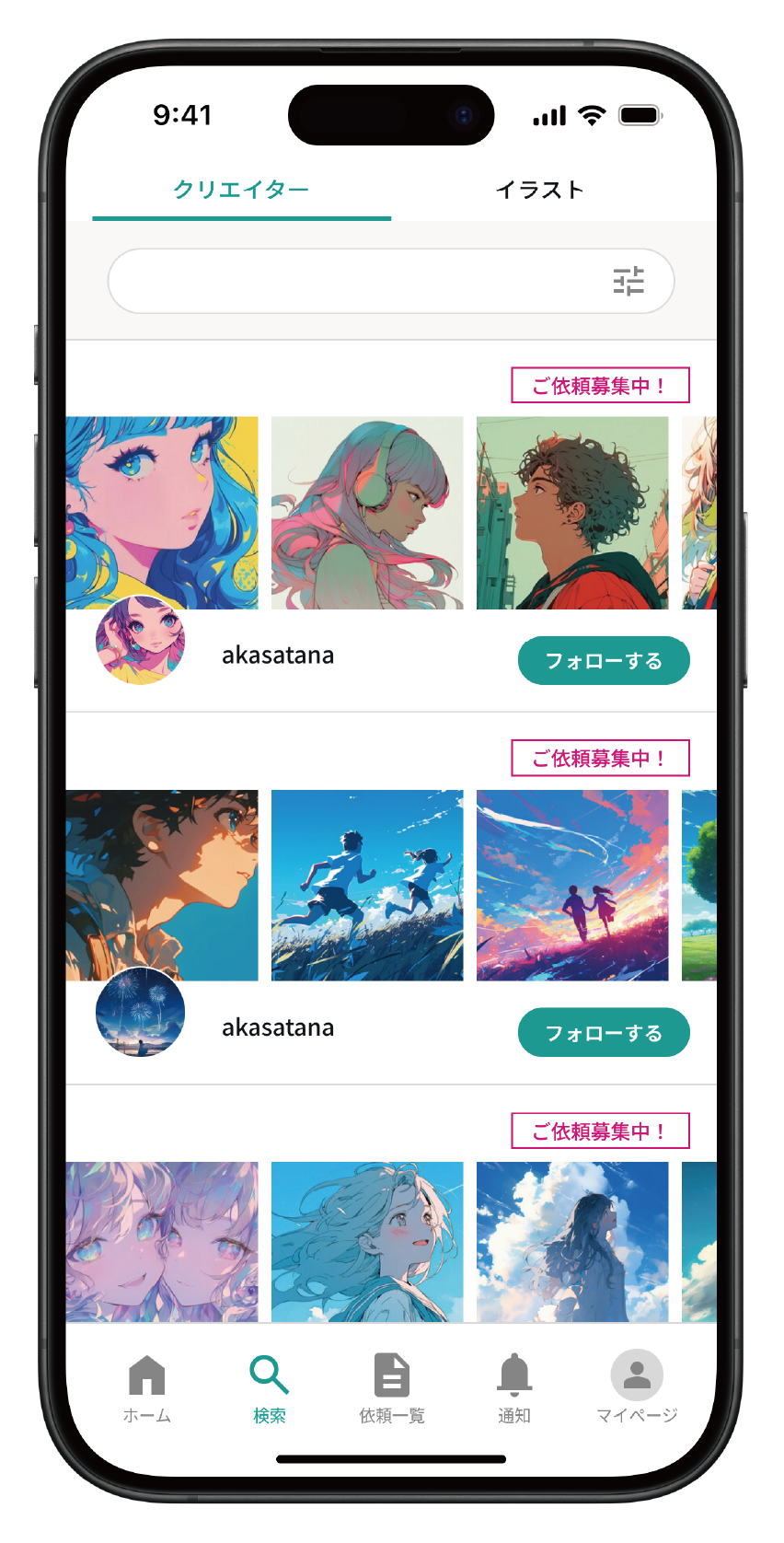Select the 検索 tab in bottom navigation

tap(270, 1387)
